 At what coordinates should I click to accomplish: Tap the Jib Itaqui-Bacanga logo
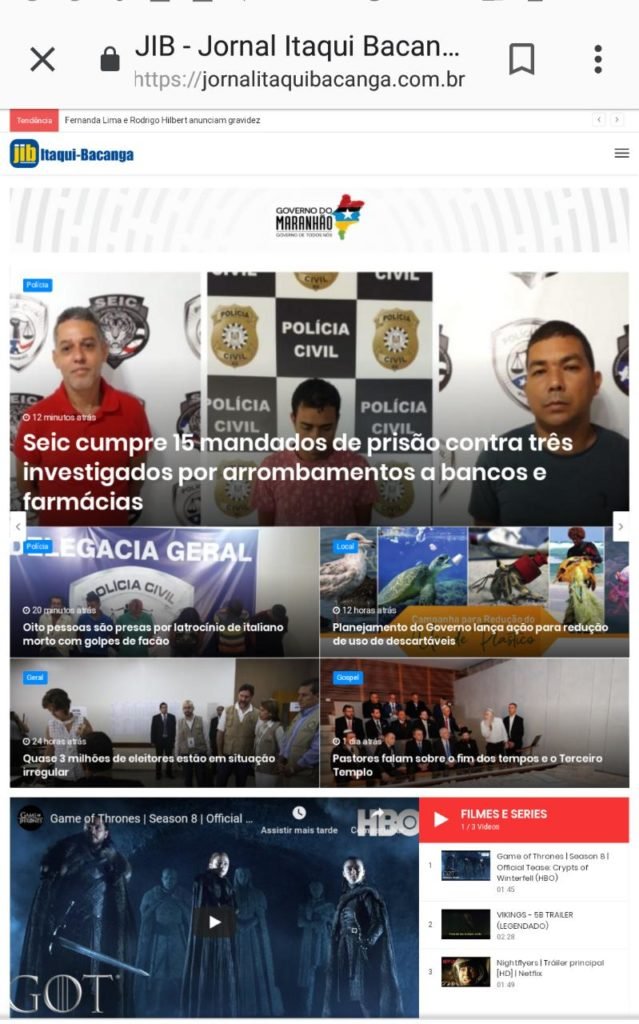pos(72,154)
